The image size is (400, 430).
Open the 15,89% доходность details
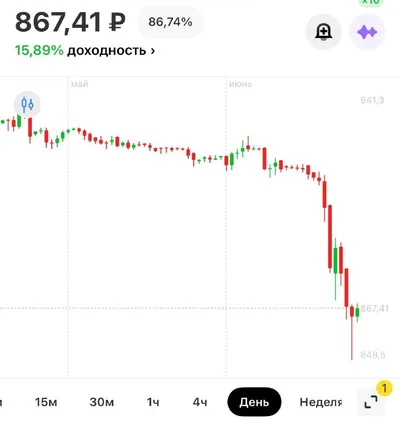coord(85,51)
